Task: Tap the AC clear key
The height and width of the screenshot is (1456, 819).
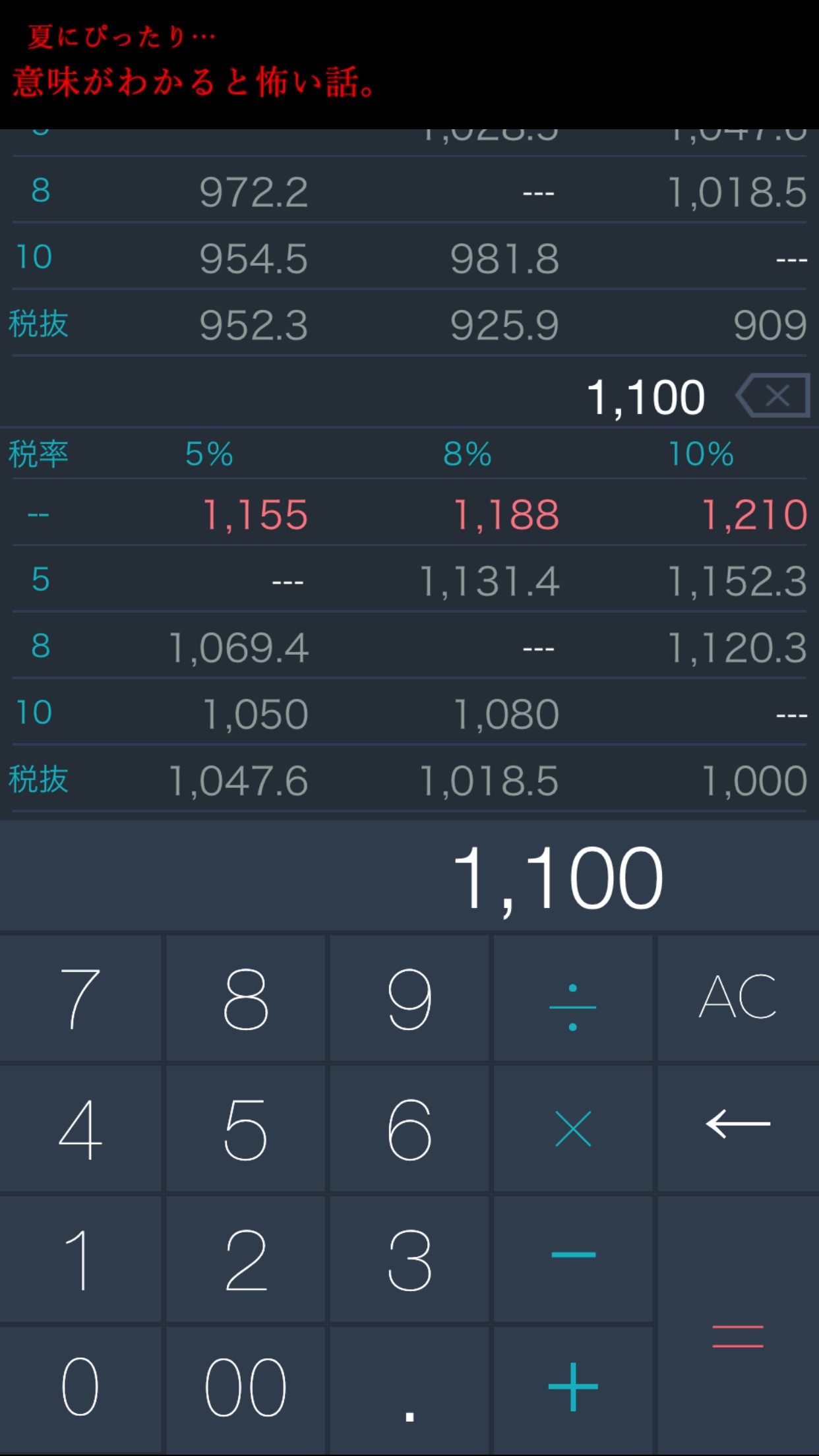Action: [x=737, y=997]
